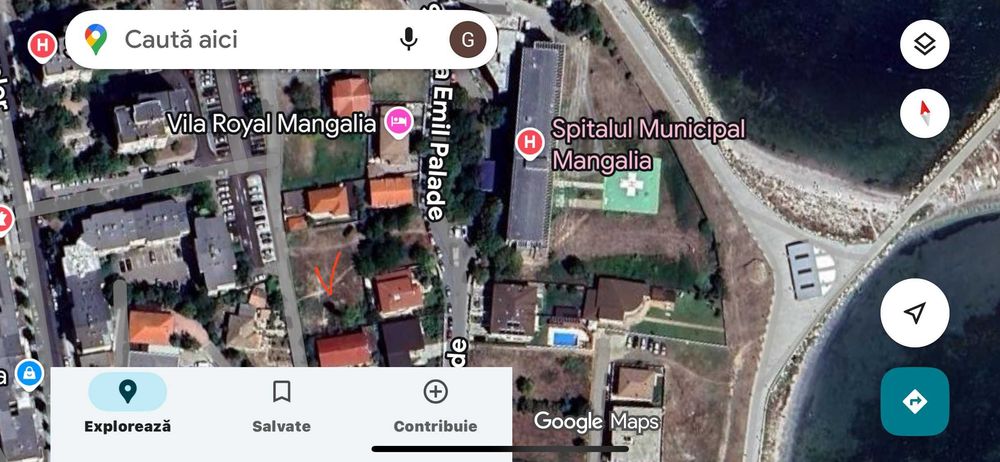Switch to the Salvate tab
This screenshot has height=462, width=1000.
click(x=281, y=406)
